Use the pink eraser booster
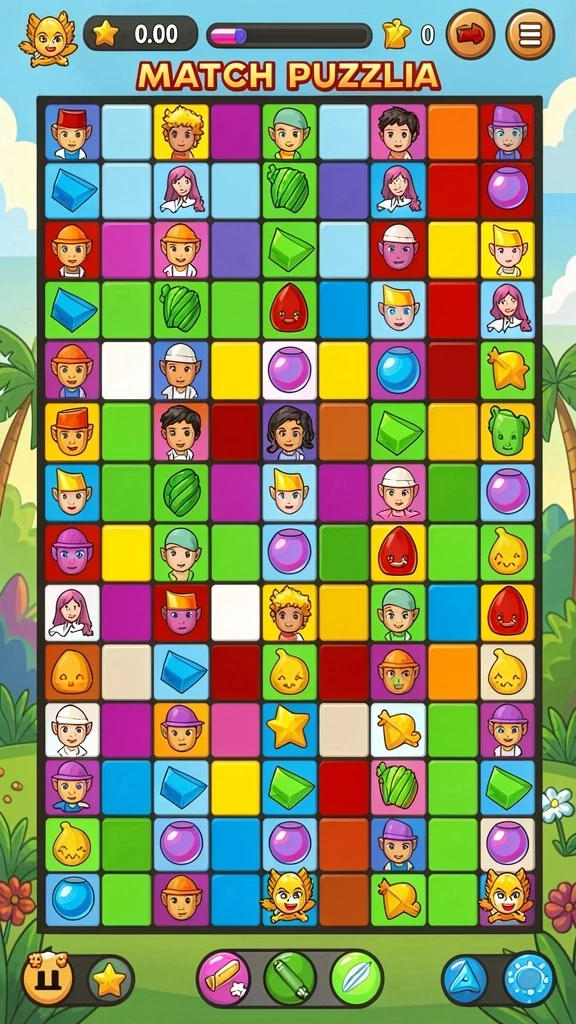 click(223, 978)
